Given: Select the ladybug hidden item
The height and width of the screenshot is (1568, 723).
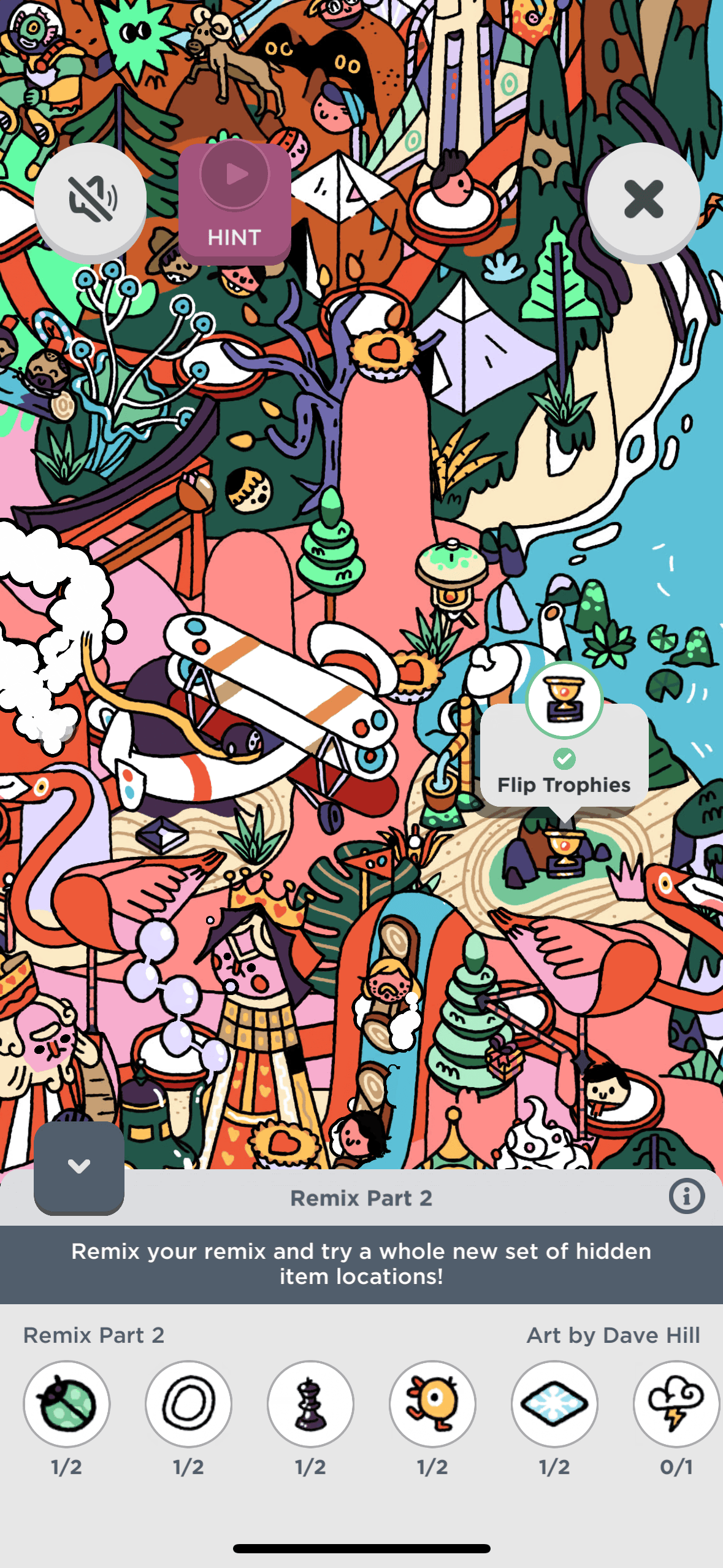Looking at the screenshot, I should pos(67,1404).
